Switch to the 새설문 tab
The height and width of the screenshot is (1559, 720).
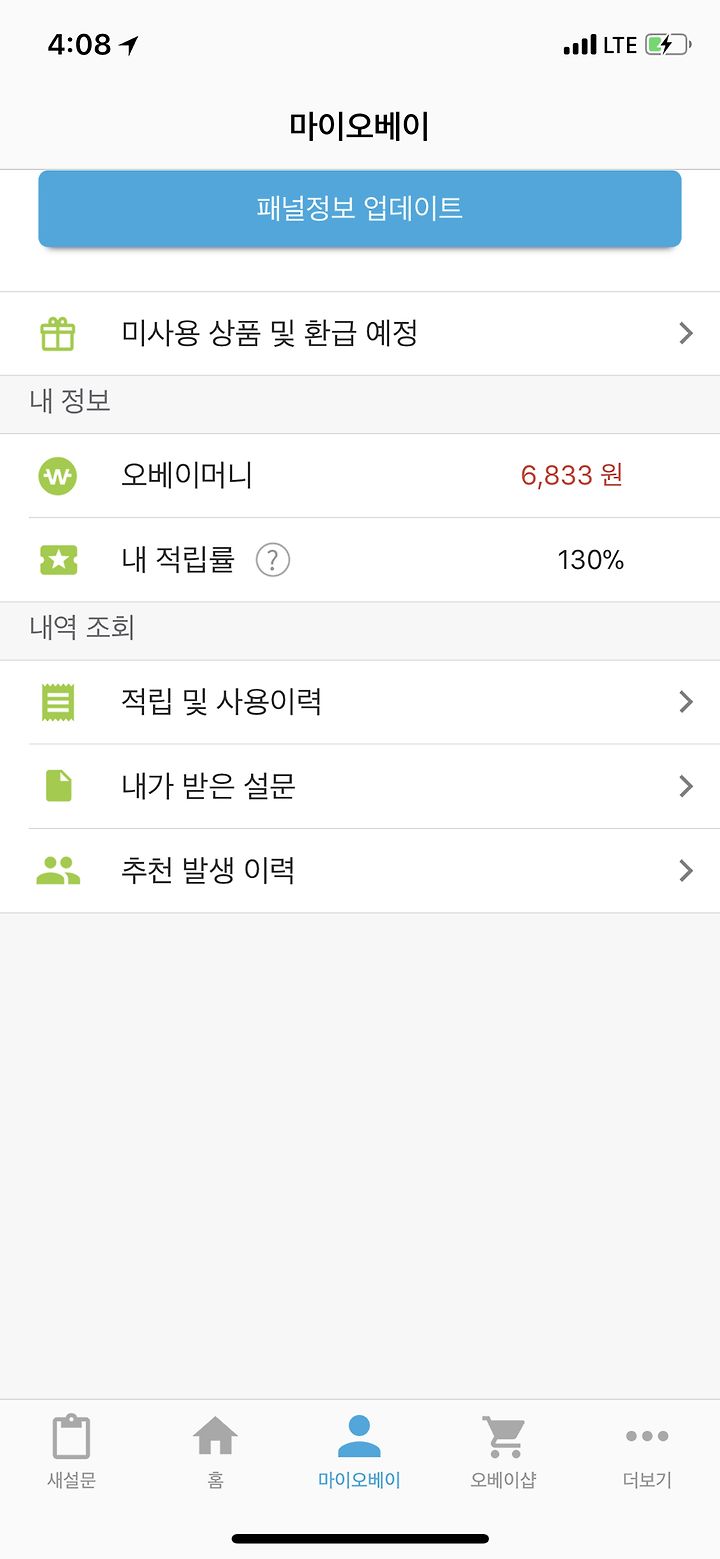(72, 1452)
